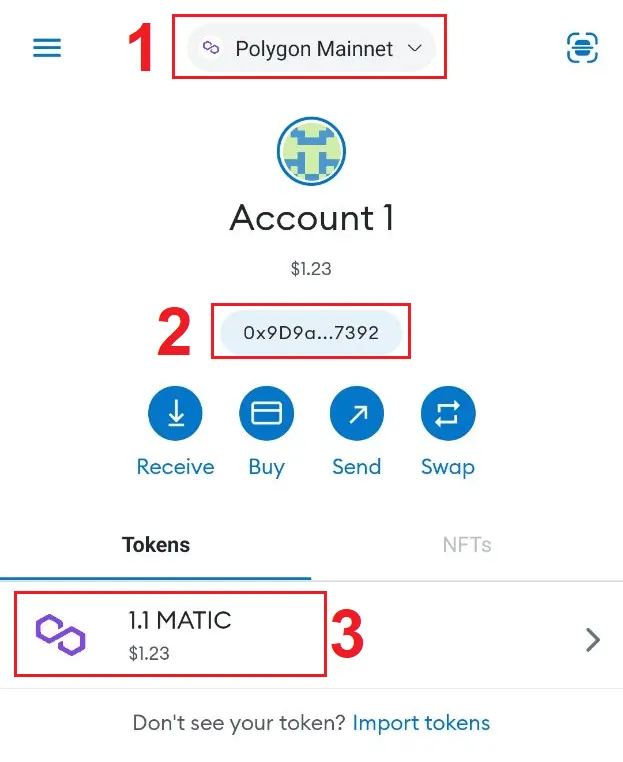This screenshot has width=623, height=762.
Task: Open the 1.1 MATIC token details
Action: [x=311, y=635]
